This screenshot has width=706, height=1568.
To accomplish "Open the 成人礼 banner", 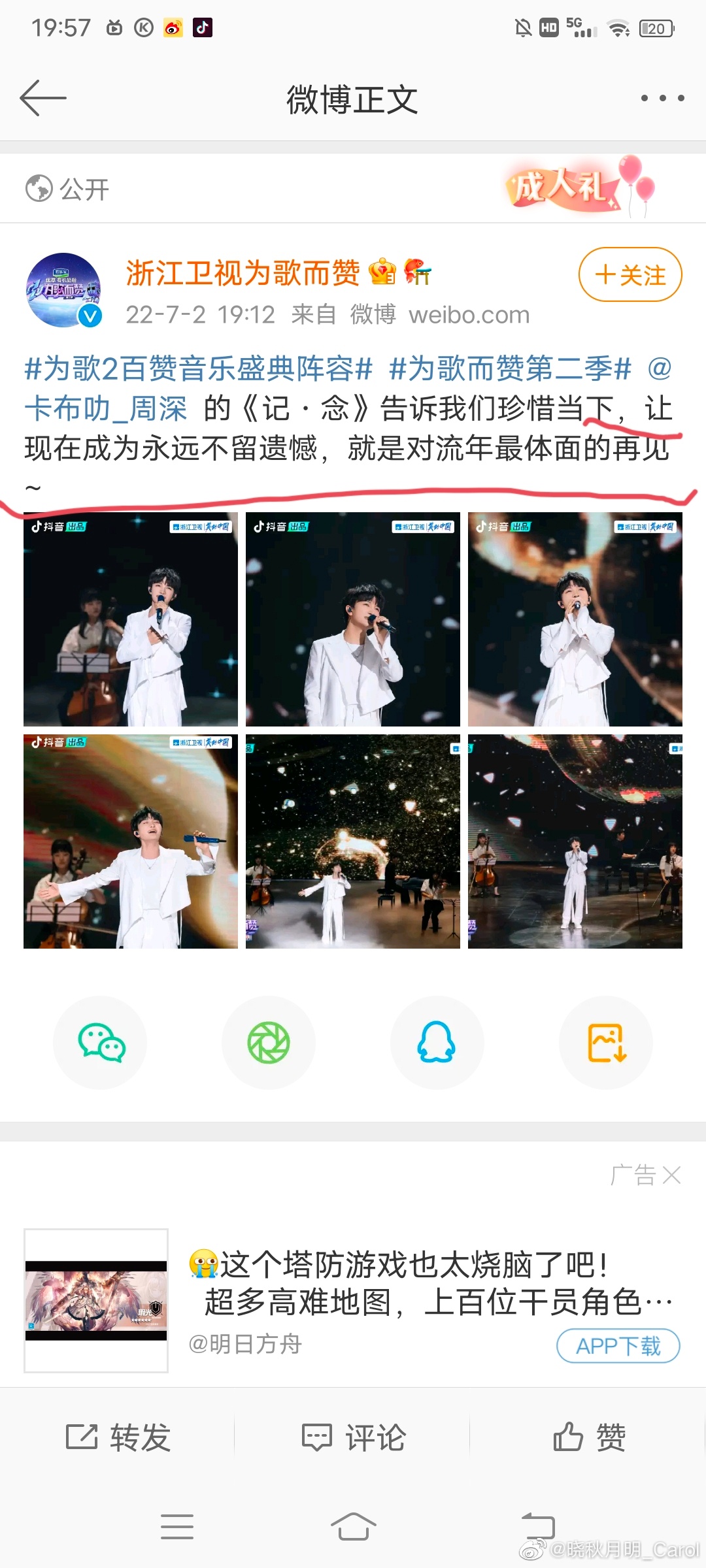I will click(x=569, y=188).
